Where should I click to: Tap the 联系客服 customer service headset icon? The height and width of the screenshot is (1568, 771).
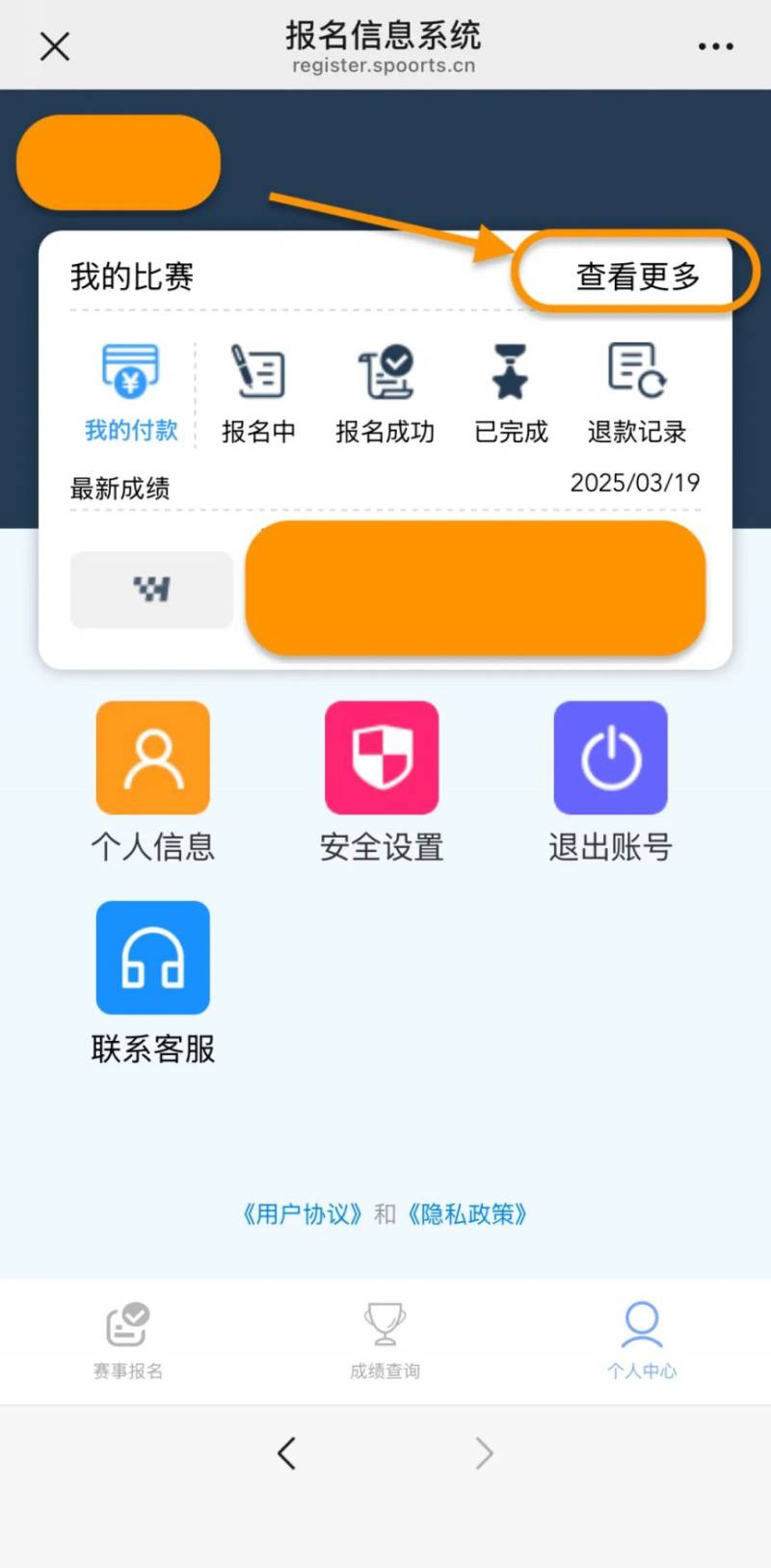point(152,956)
